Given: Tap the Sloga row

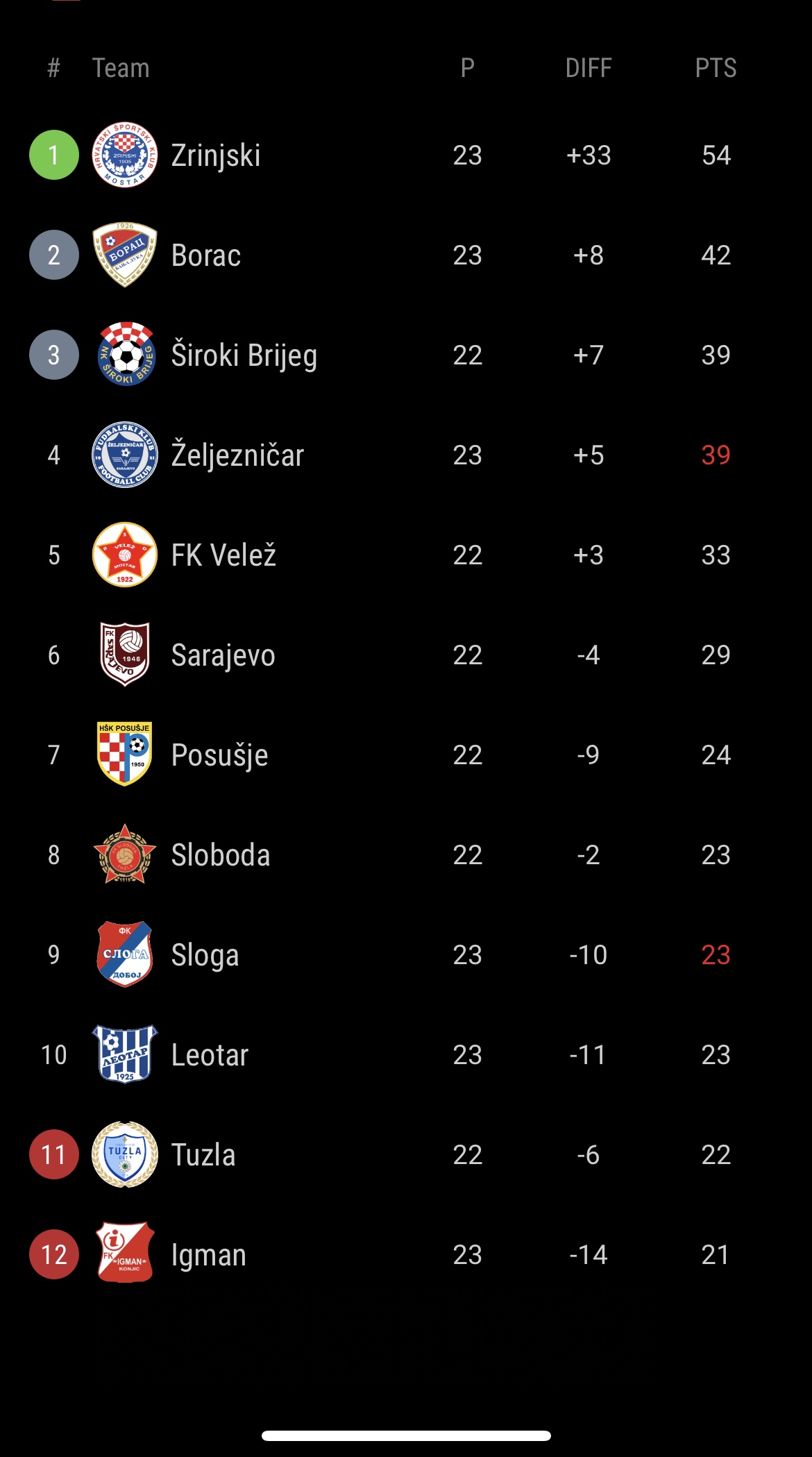Looking at the screenshot, I should [205, 955].
